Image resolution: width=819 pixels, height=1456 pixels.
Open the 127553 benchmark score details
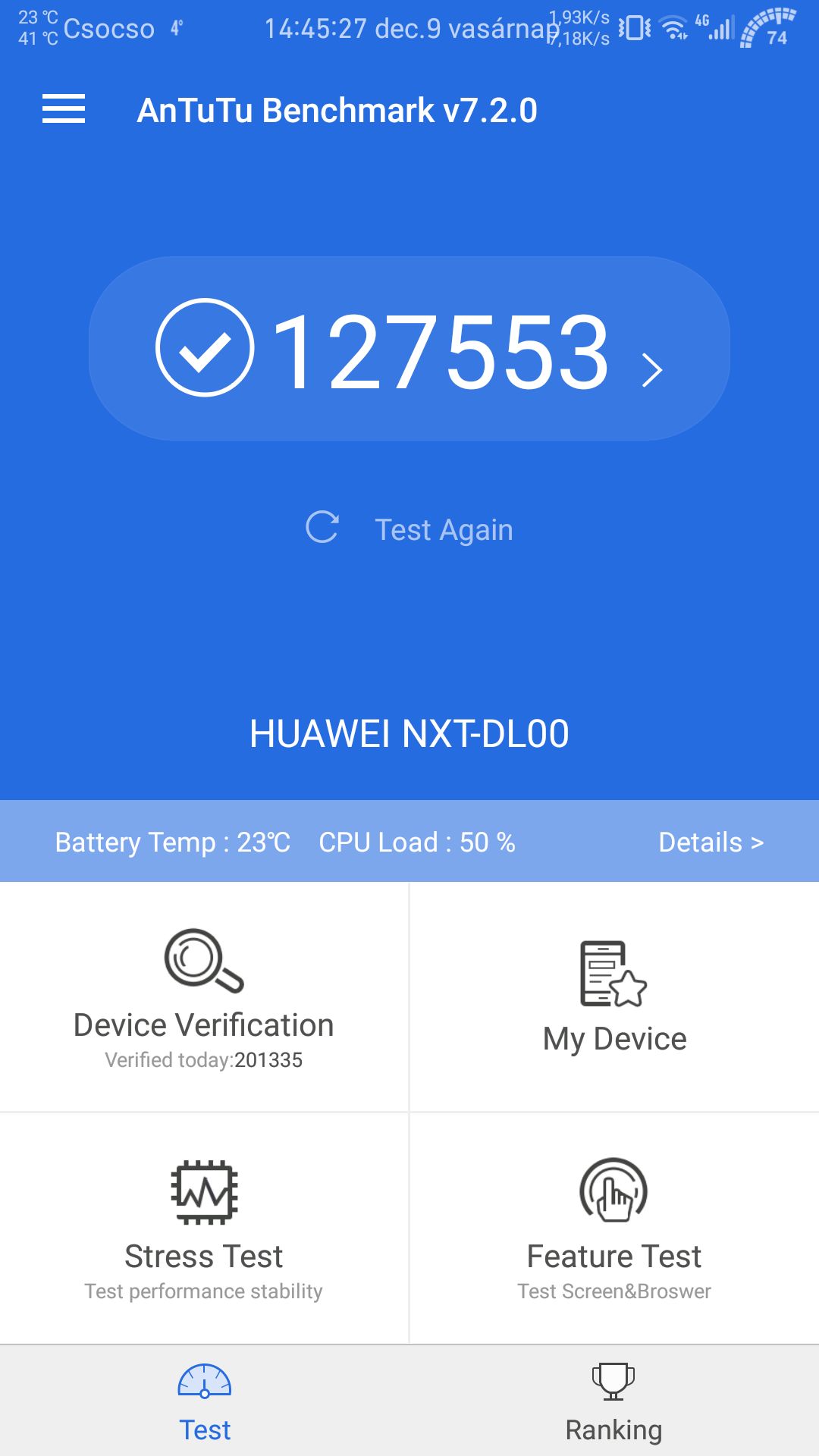click(x=409, y=349)
